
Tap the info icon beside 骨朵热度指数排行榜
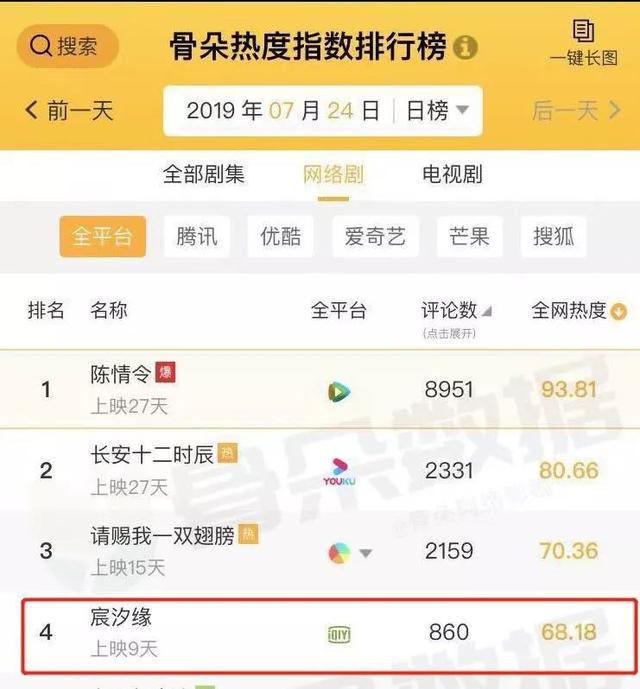pos(465,48)
